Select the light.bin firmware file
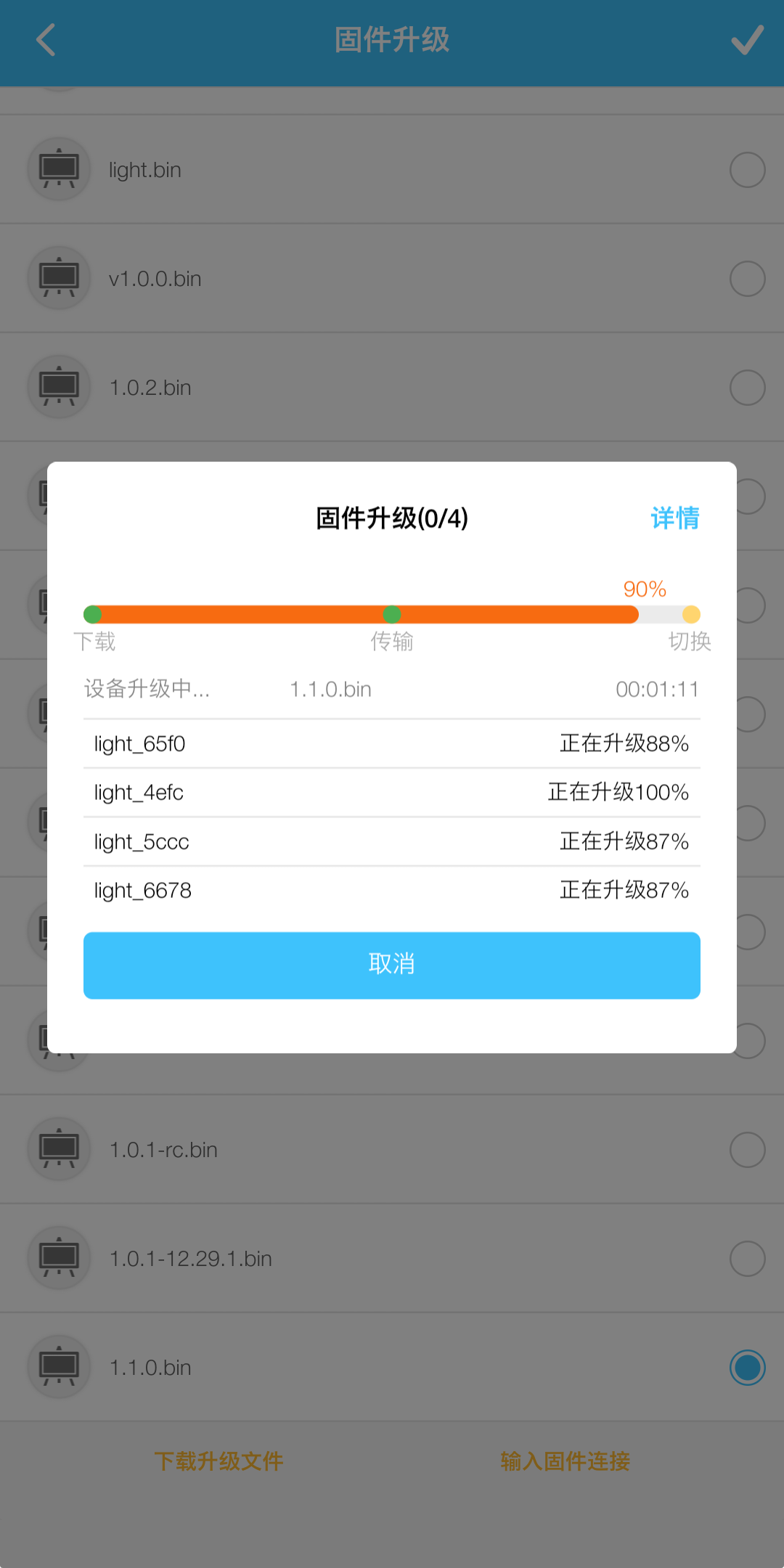Viewport: 784px width, 1568px height. 392,170
